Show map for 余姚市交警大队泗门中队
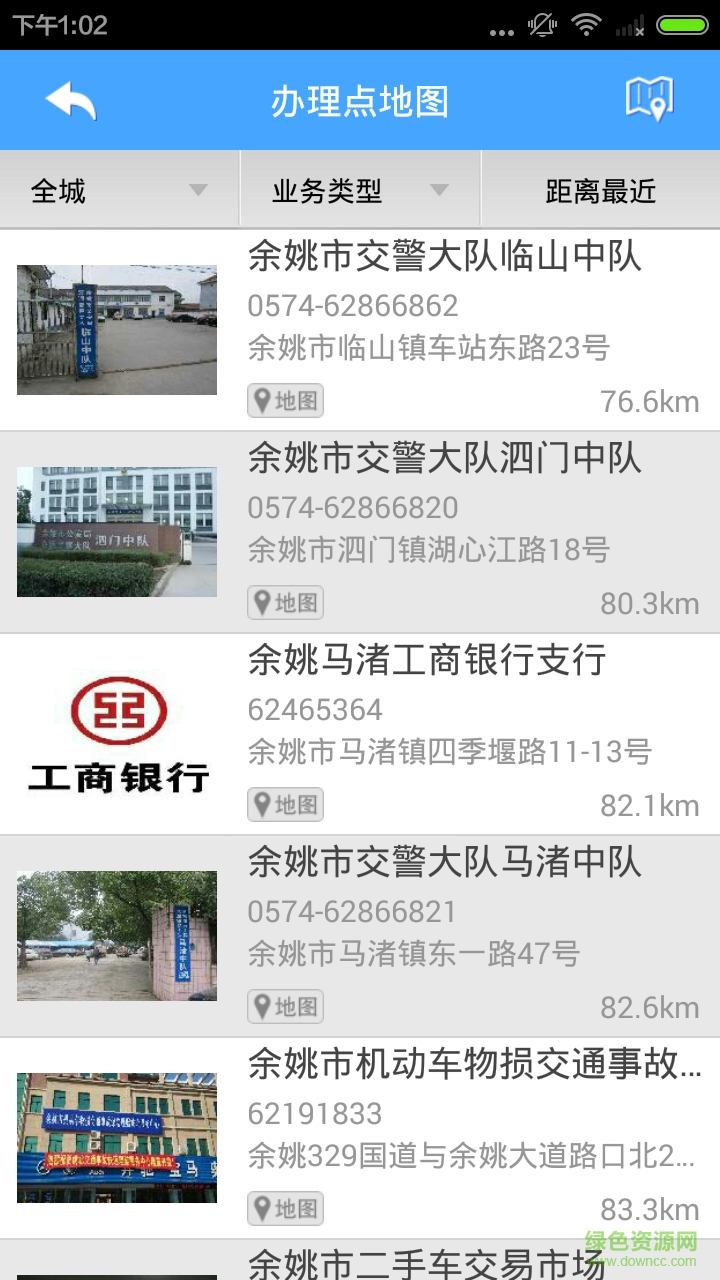The image size is (720, 1280). coord(286,603)
